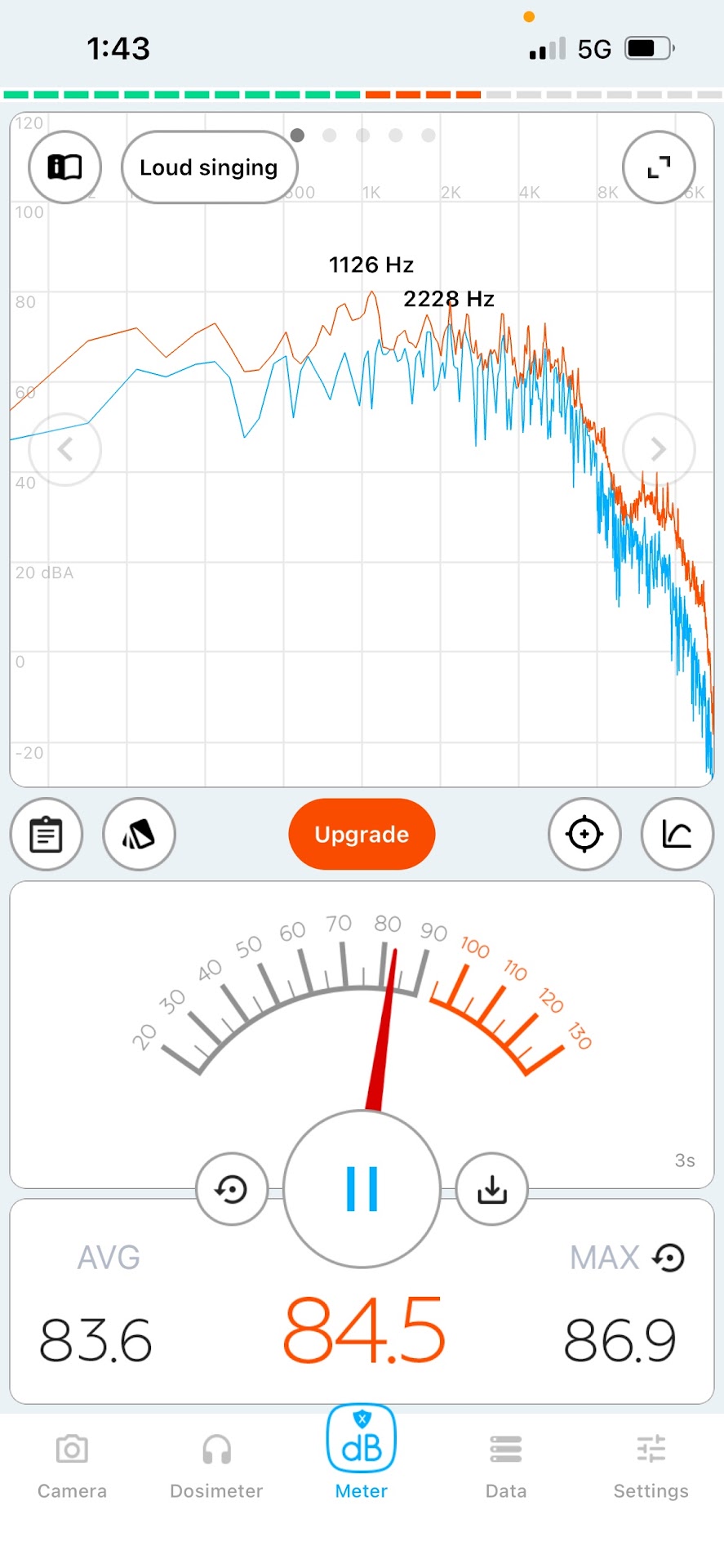Select the Meter tab

coord(362,1458)
